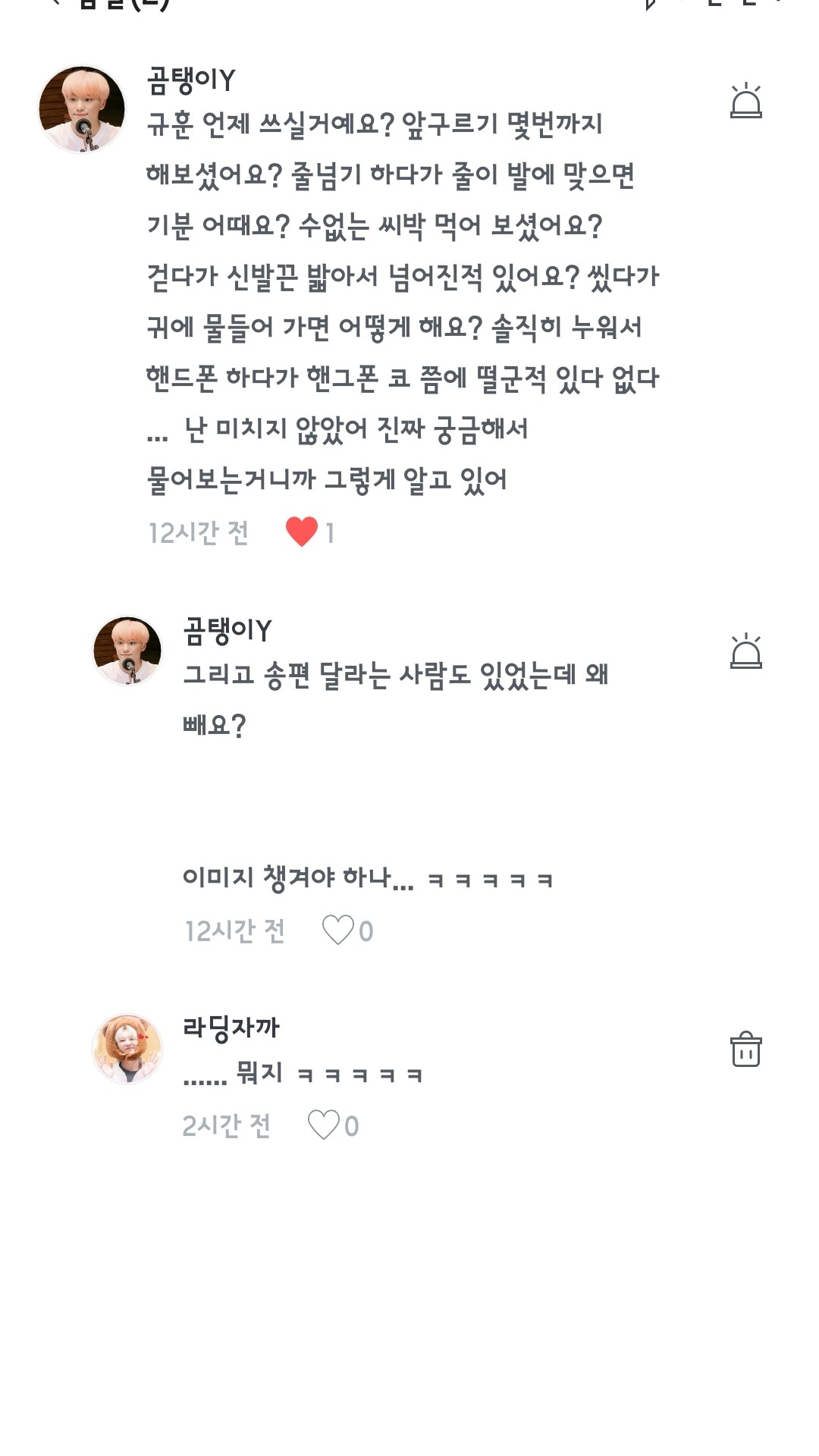Like 라딩자까's comment
Viewport: 819px width, 1456px height.
click(x=324, y=1125)
